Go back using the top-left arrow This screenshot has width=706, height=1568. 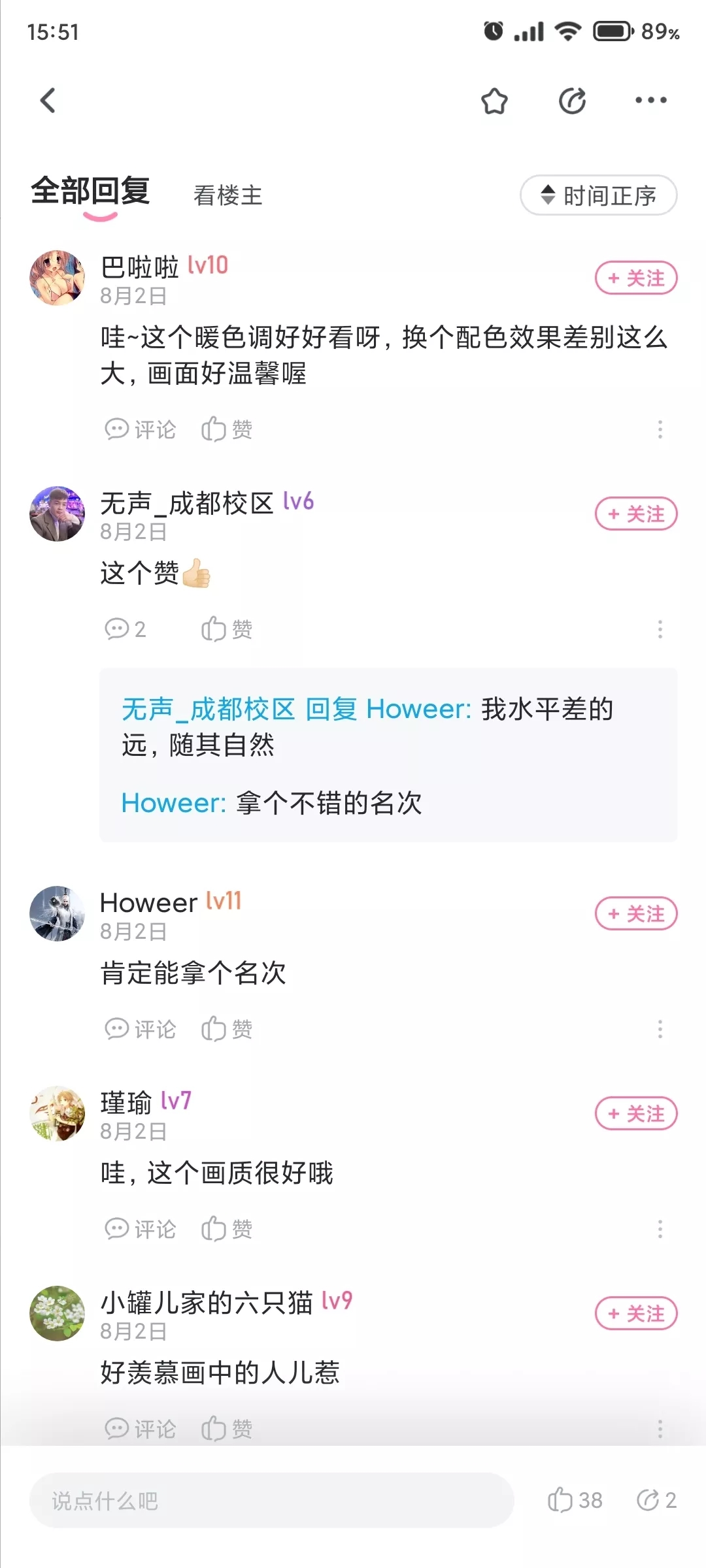[x=48, y=101]
